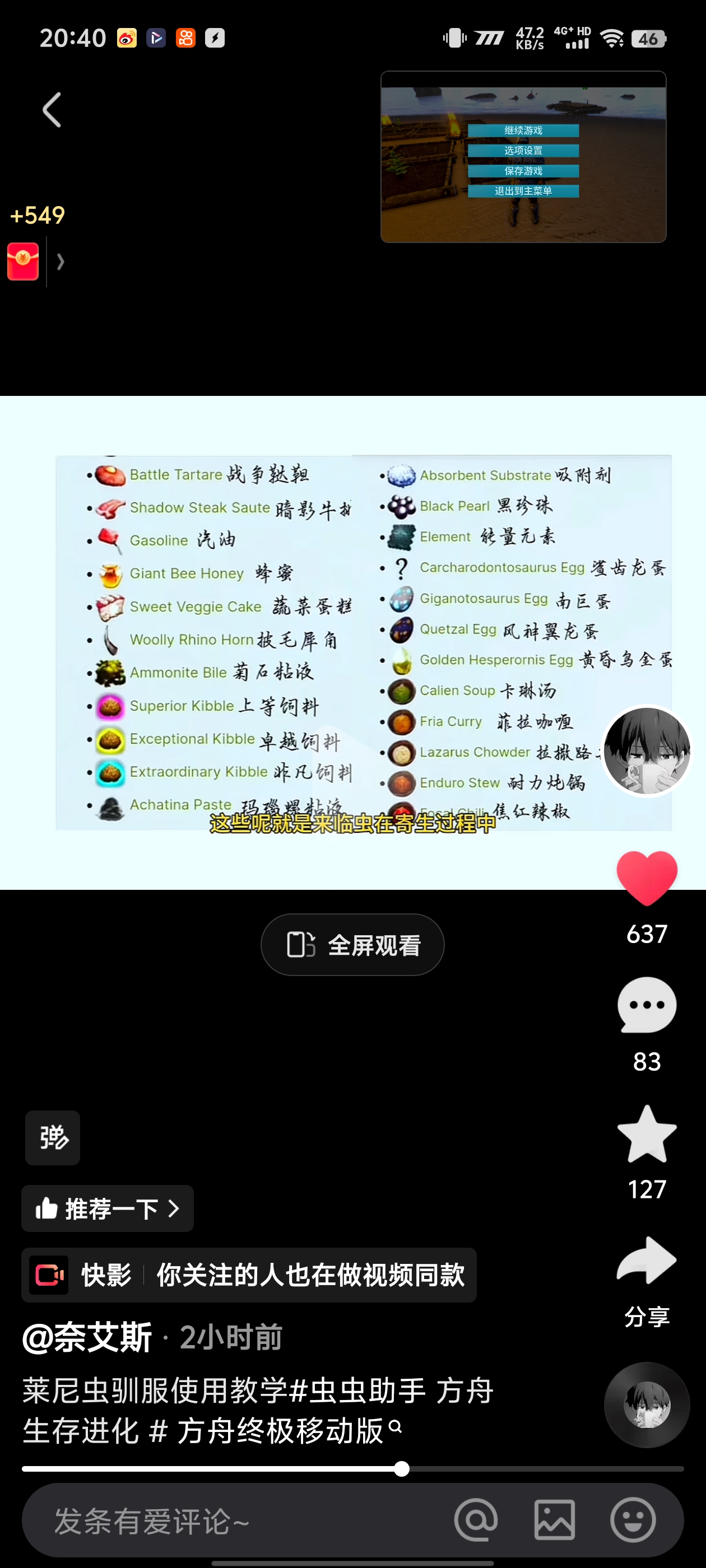Mention someone with the @ icon
This screenshot has height=1568, width=706.
(x=476, y=1520)
